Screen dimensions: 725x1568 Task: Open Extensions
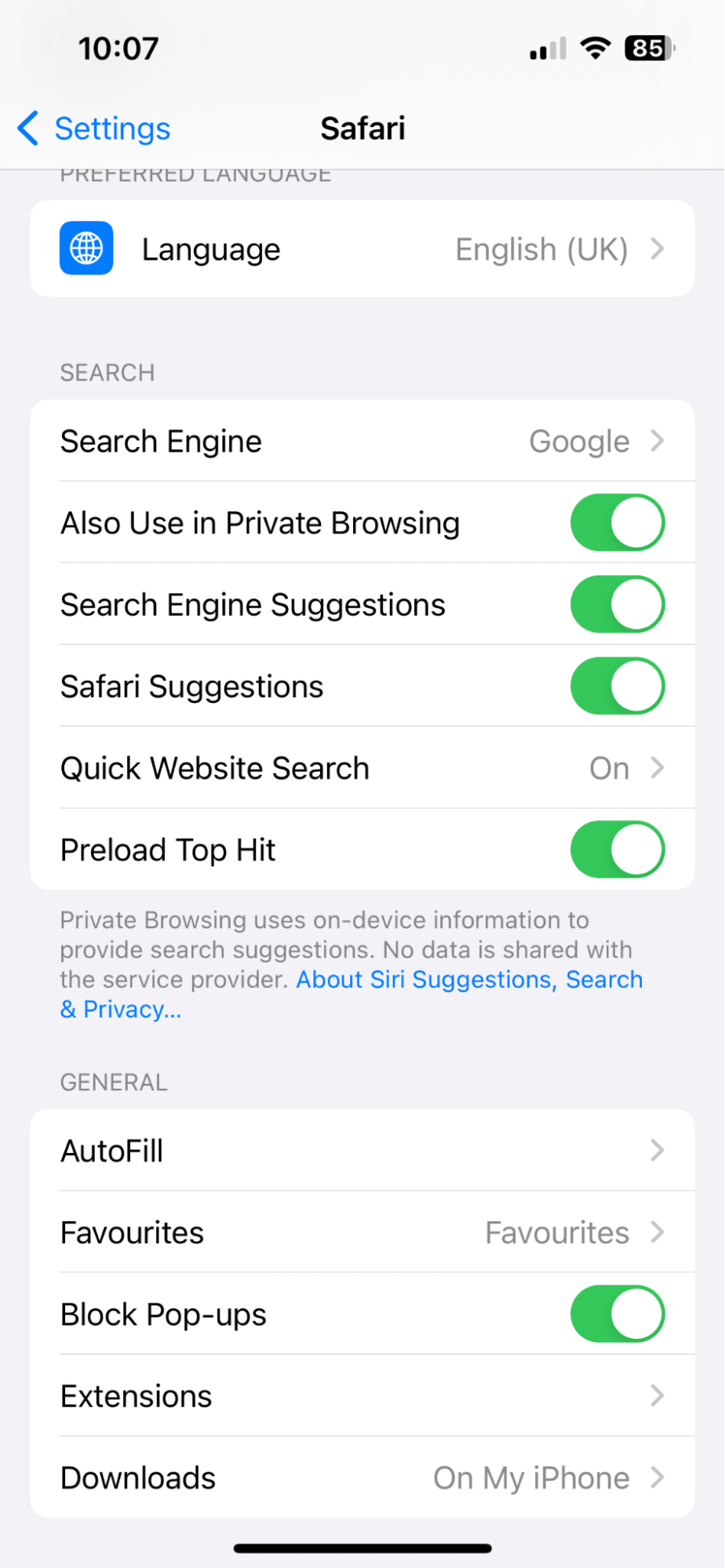pyautogui.click(x=362, y=1396)
